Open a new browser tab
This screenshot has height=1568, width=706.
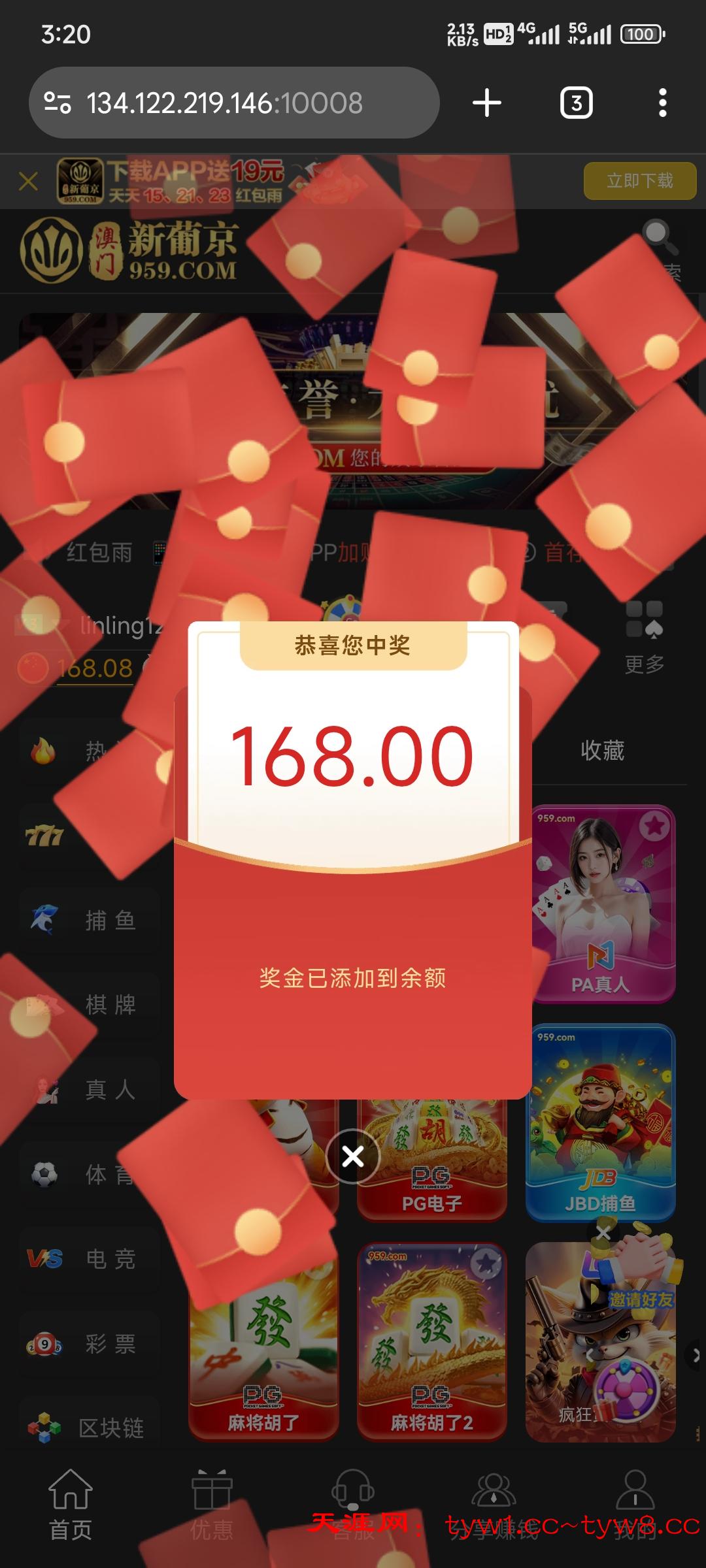tap(487, 103)
